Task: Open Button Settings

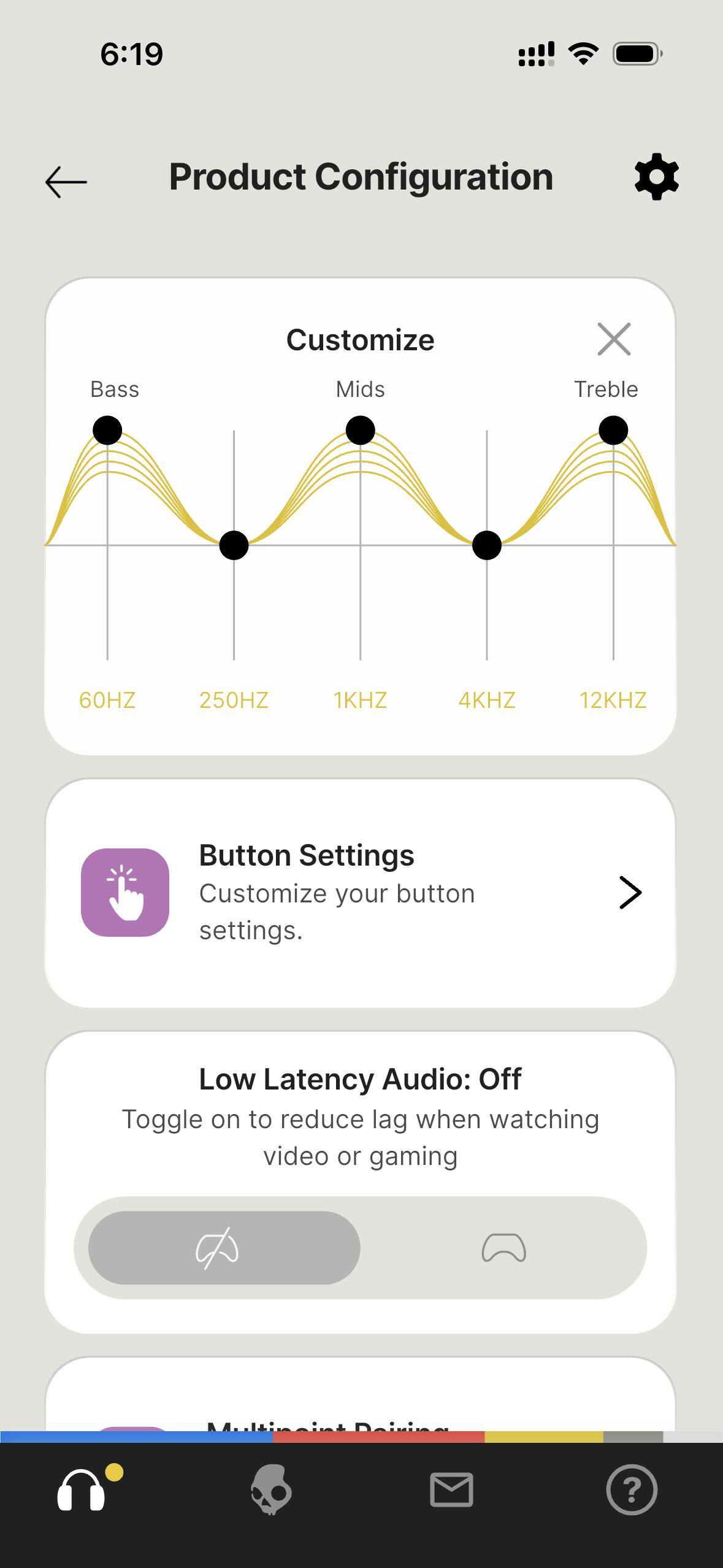Action: (x=361, y=893)
